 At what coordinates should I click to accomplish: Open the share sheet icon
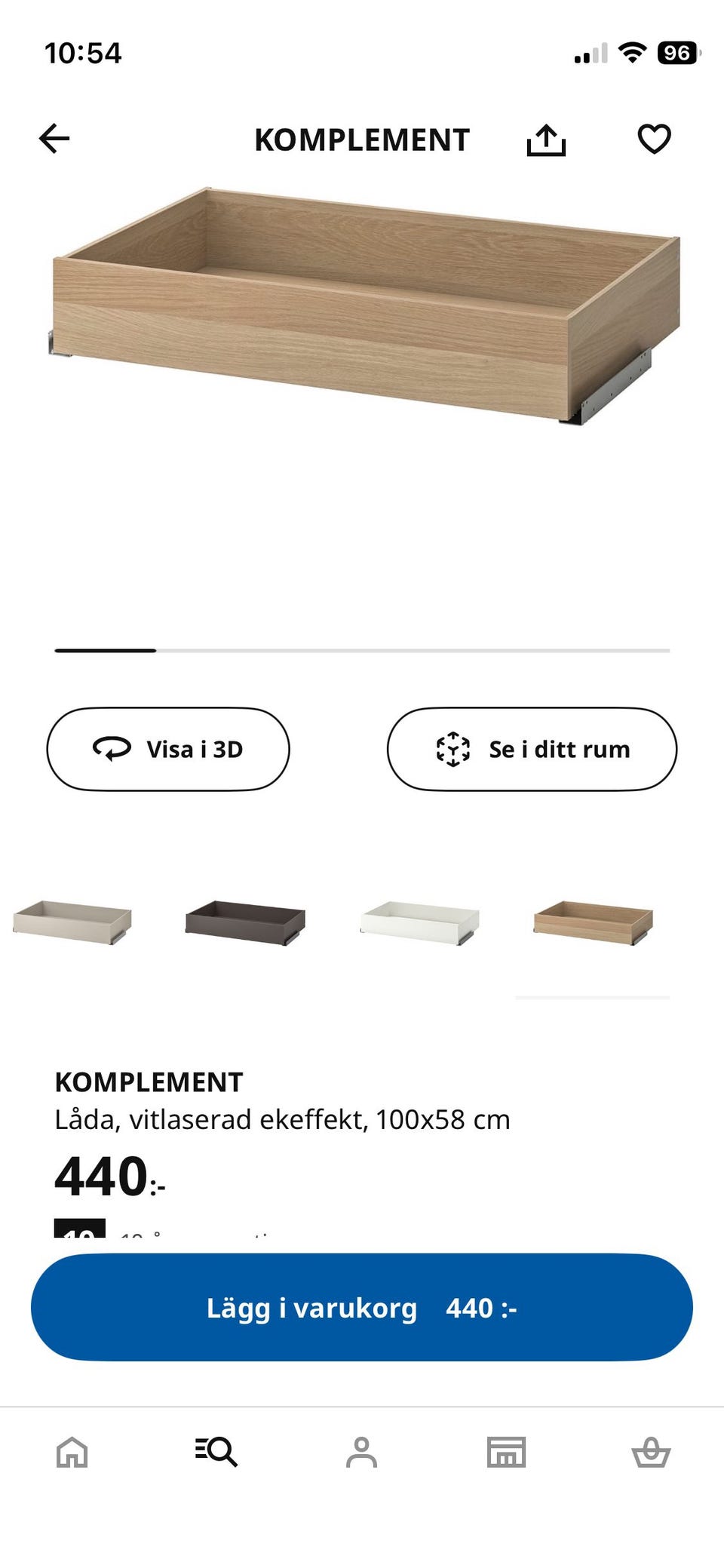point(546,139)
